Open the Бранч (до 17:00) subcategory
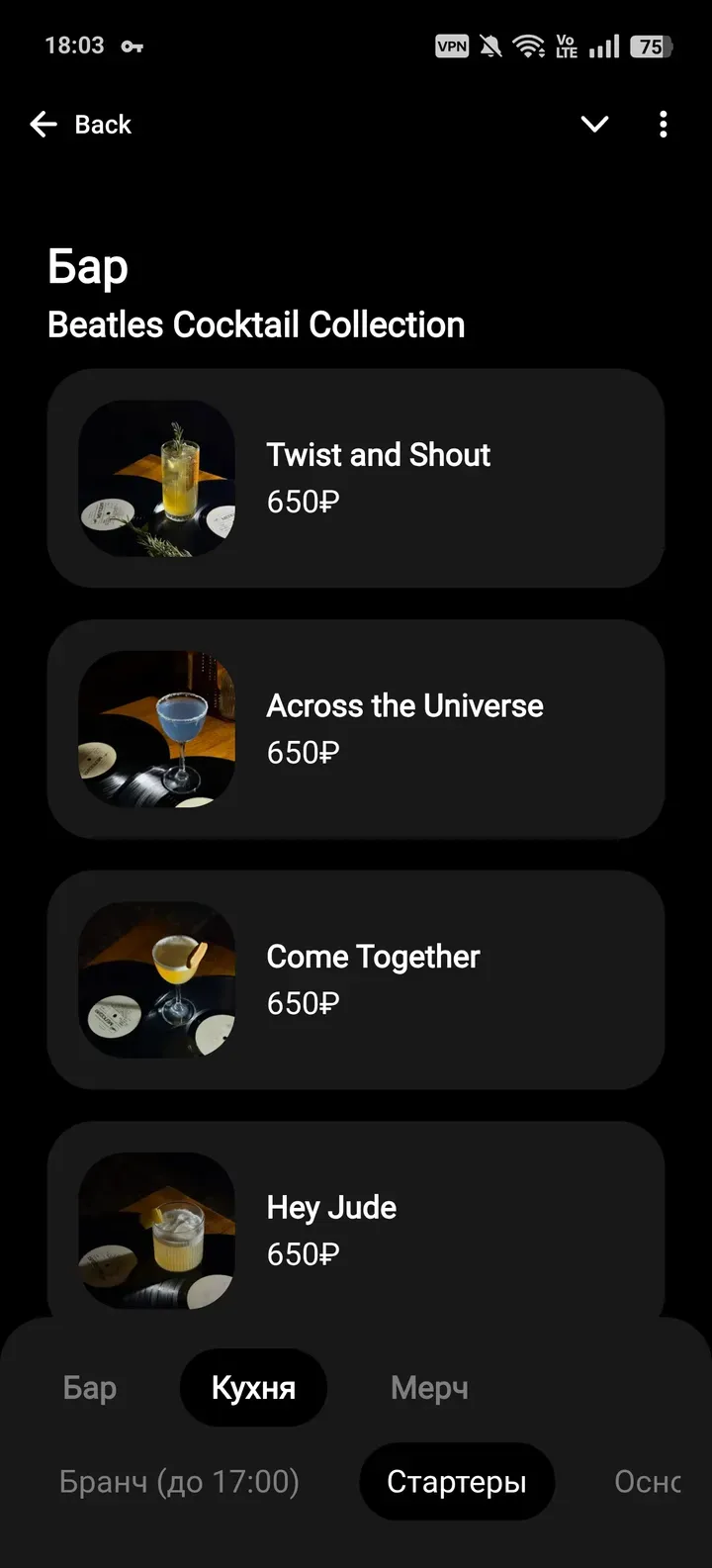Screen dimensions: 712x1568 pyautogui.click(x=179, y=1482)
